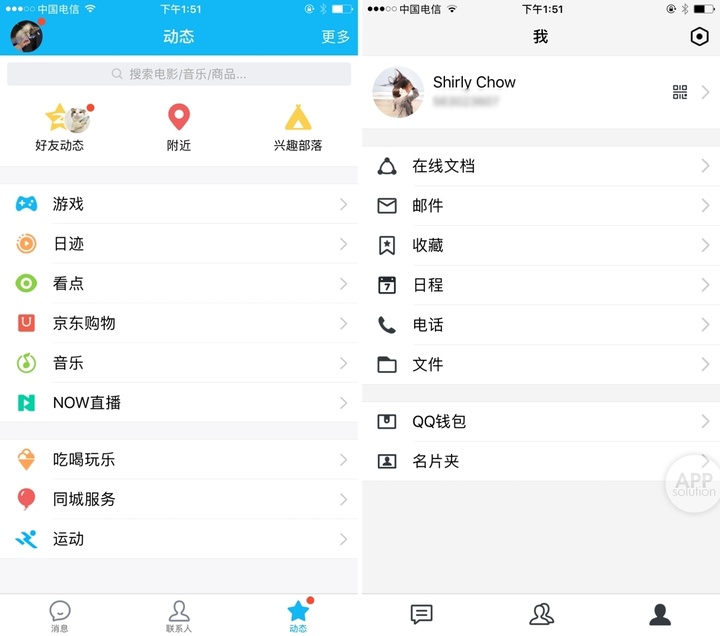Open 在线文档 online documents
720x636 pixels.
click(540, 166)
